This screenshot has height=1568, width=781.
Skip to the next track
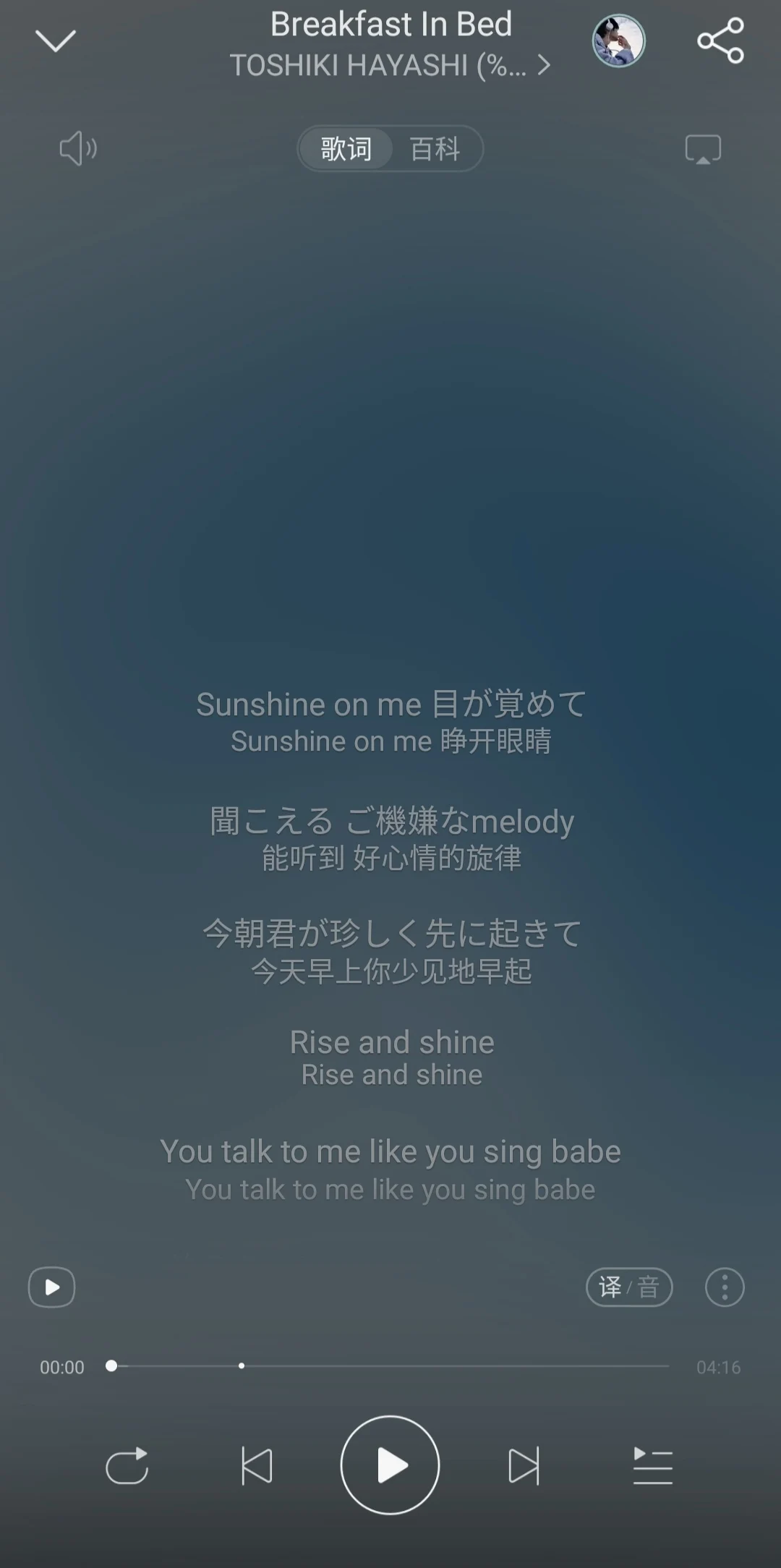point(524,1466)
